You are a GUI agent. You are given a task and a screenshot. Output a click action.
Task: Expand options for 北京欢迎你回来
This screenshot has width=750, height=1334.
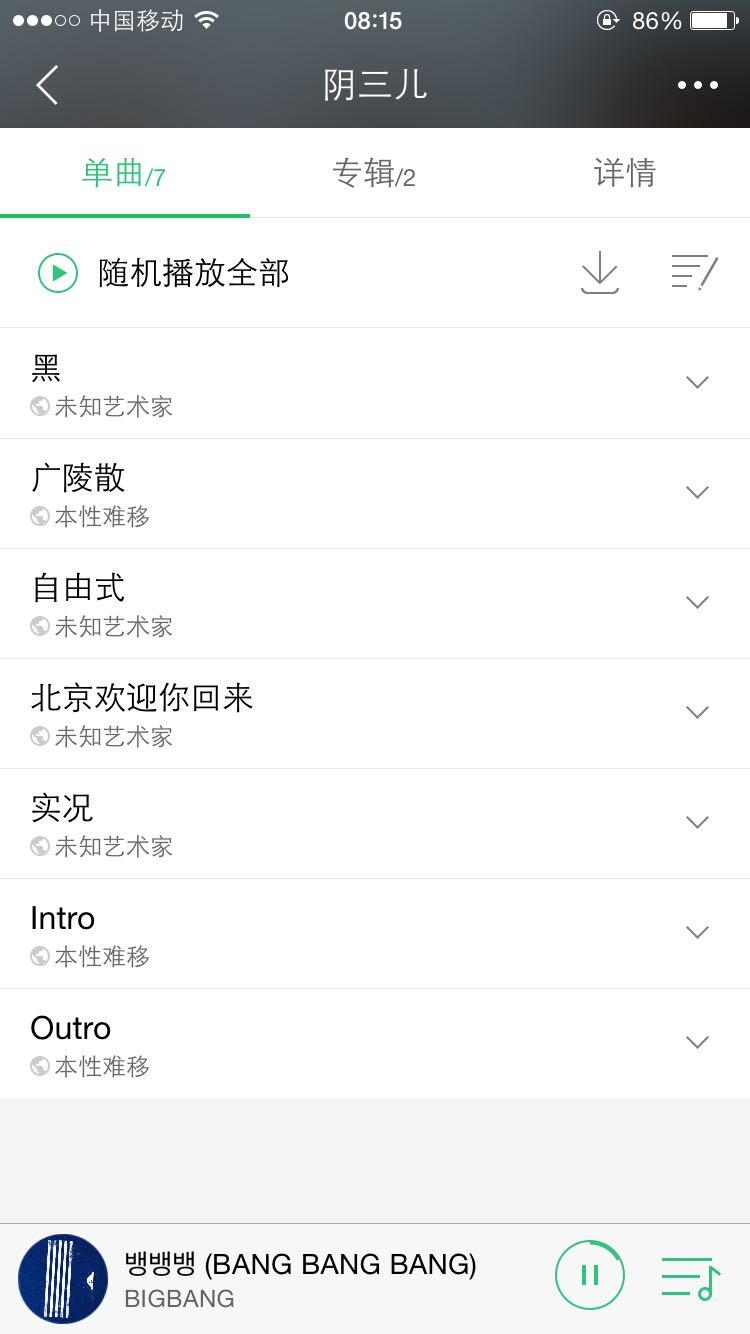[696, 712]
